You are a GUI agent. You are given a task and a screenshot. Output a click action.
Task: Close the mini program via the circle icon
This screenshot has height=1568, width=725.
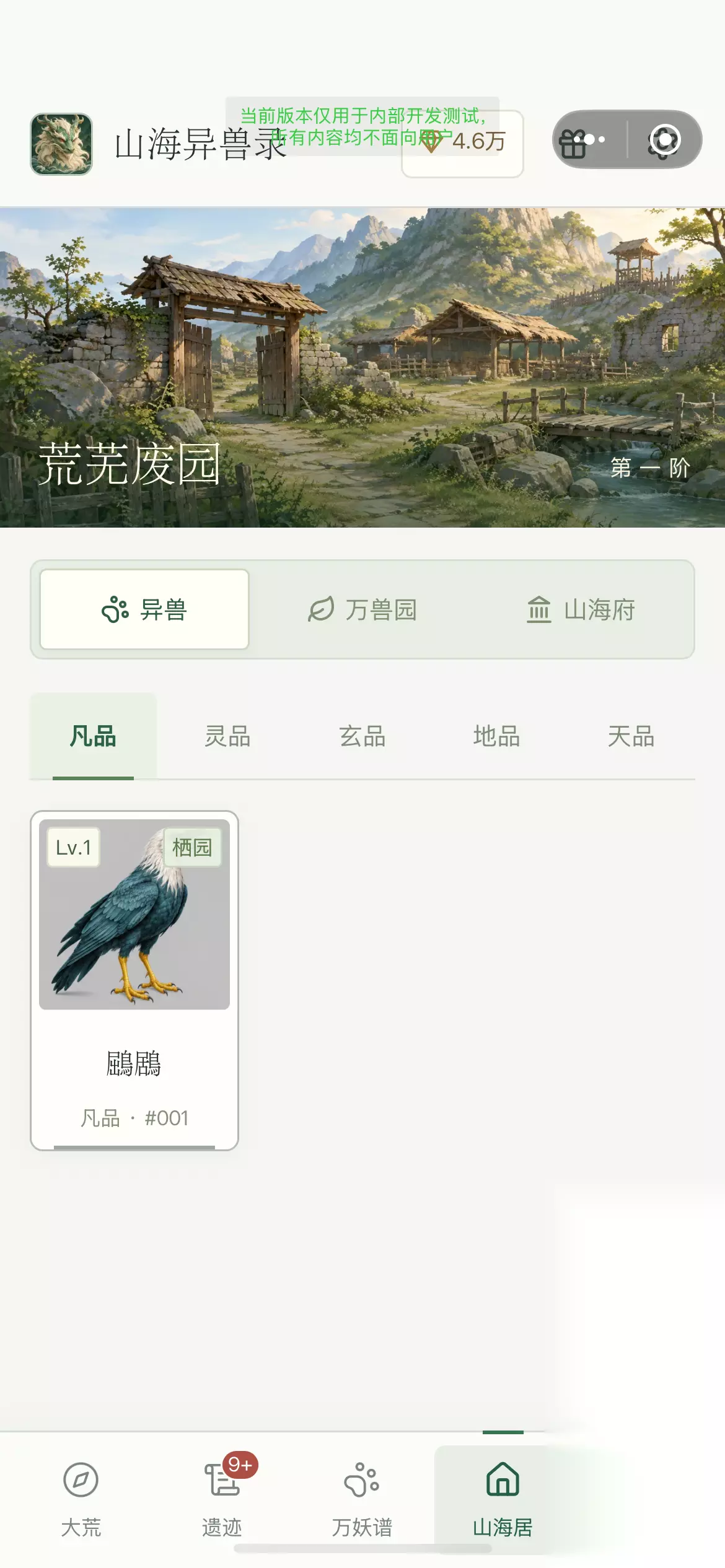(x=664, y=140)
